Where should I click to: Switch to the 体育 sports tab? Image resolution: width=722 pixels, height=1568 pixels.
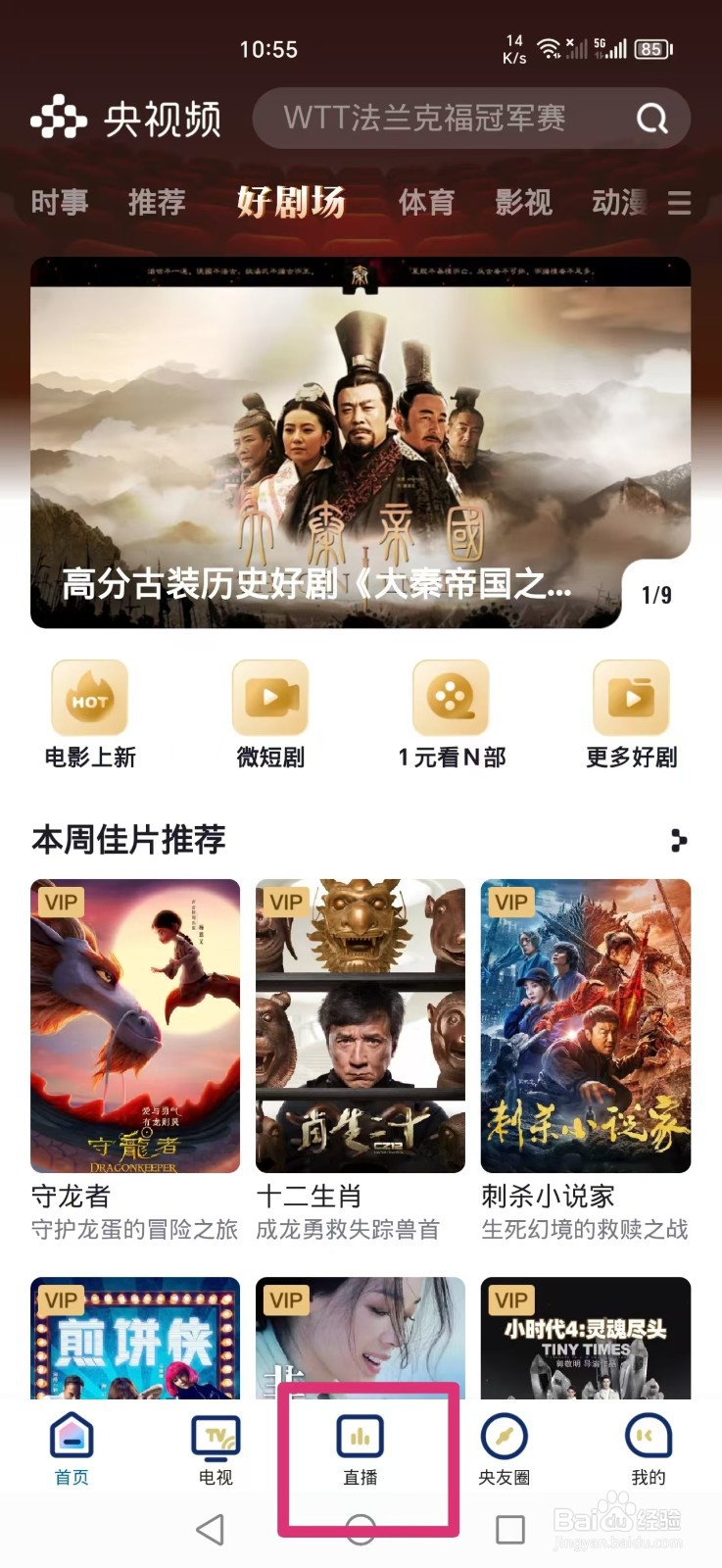click(x=425, y=203)
